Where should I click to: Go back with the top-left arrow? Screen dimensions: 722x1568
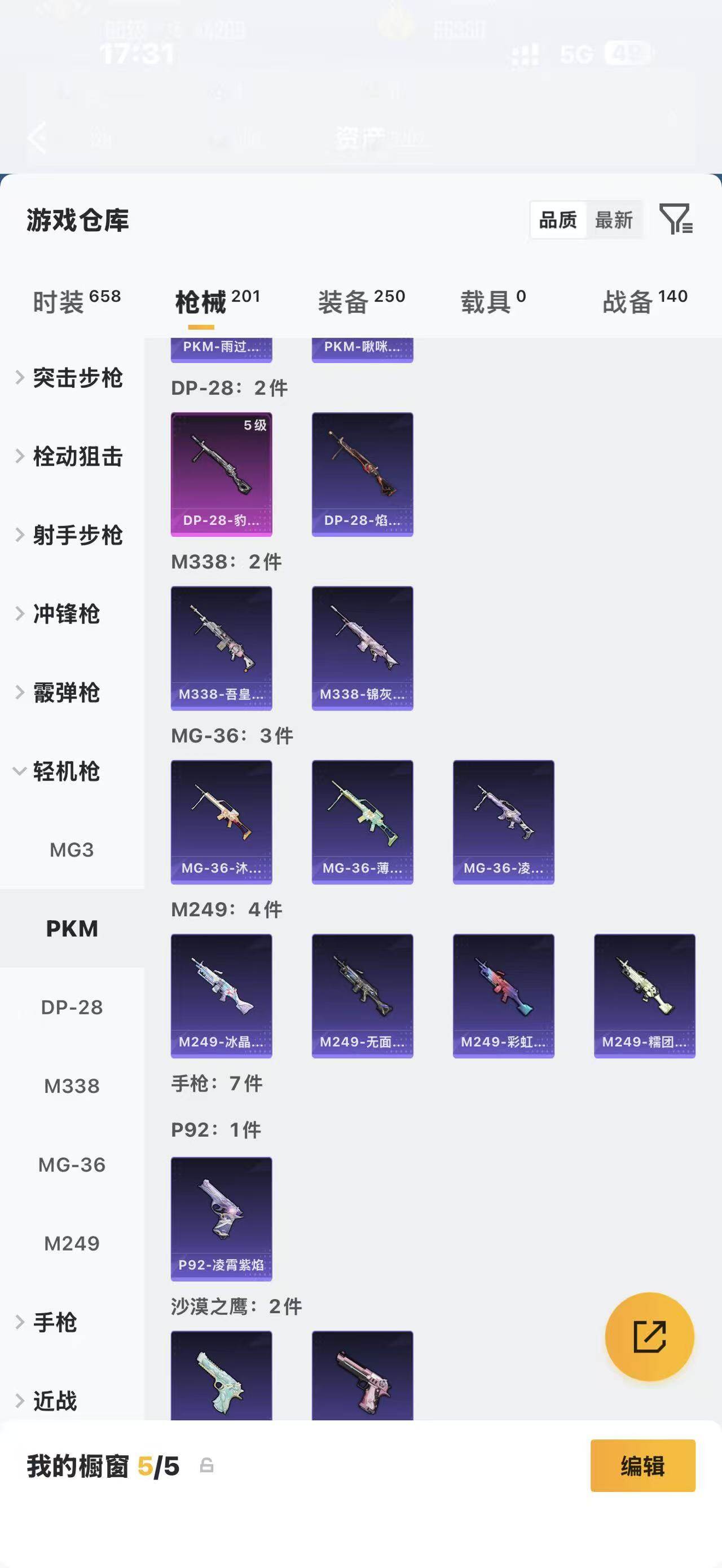pos(38,137)
